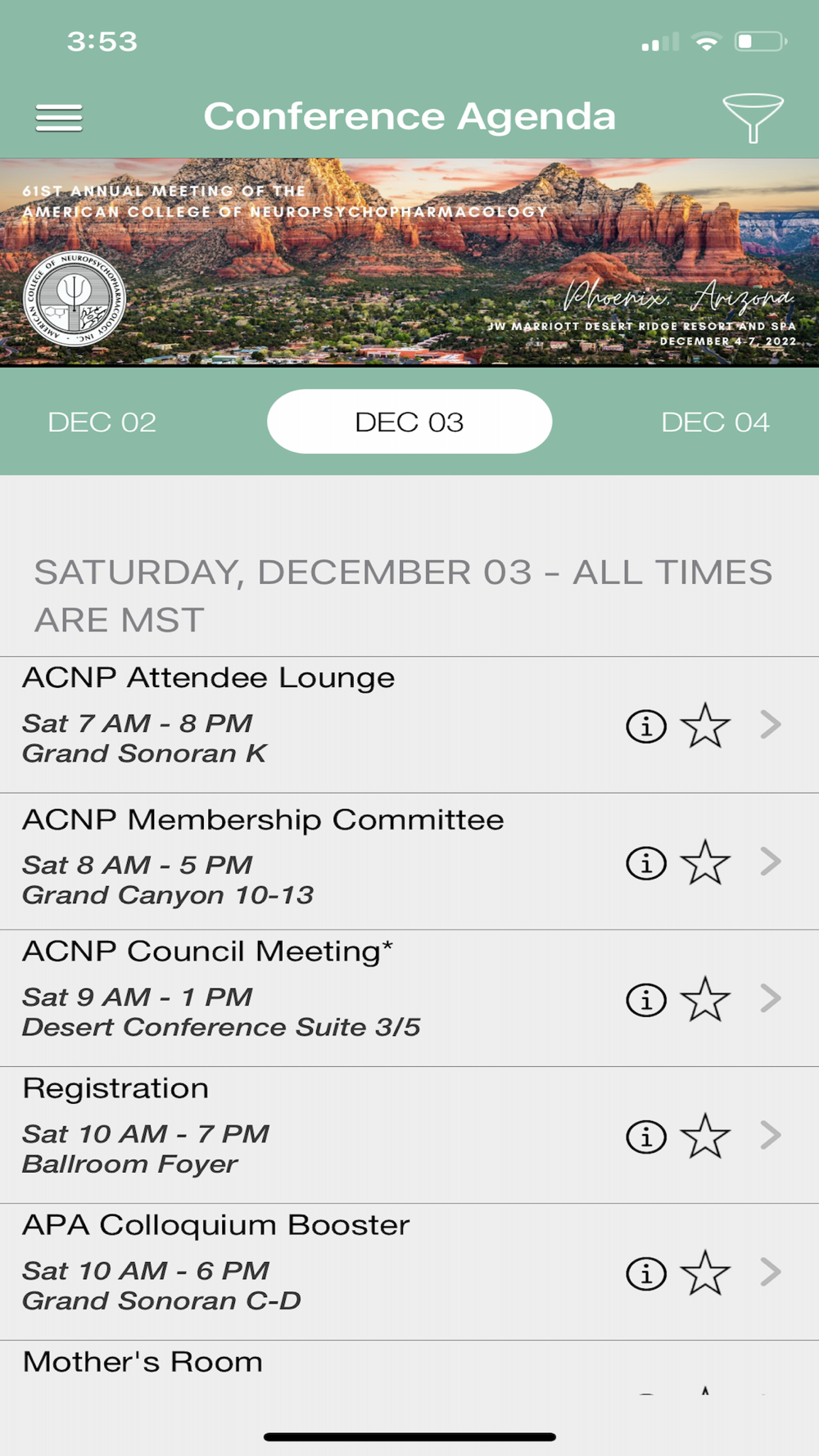This screenshot has width=819, height=1456.
Task: View info for Registration
Action: tap(646, 1136)
